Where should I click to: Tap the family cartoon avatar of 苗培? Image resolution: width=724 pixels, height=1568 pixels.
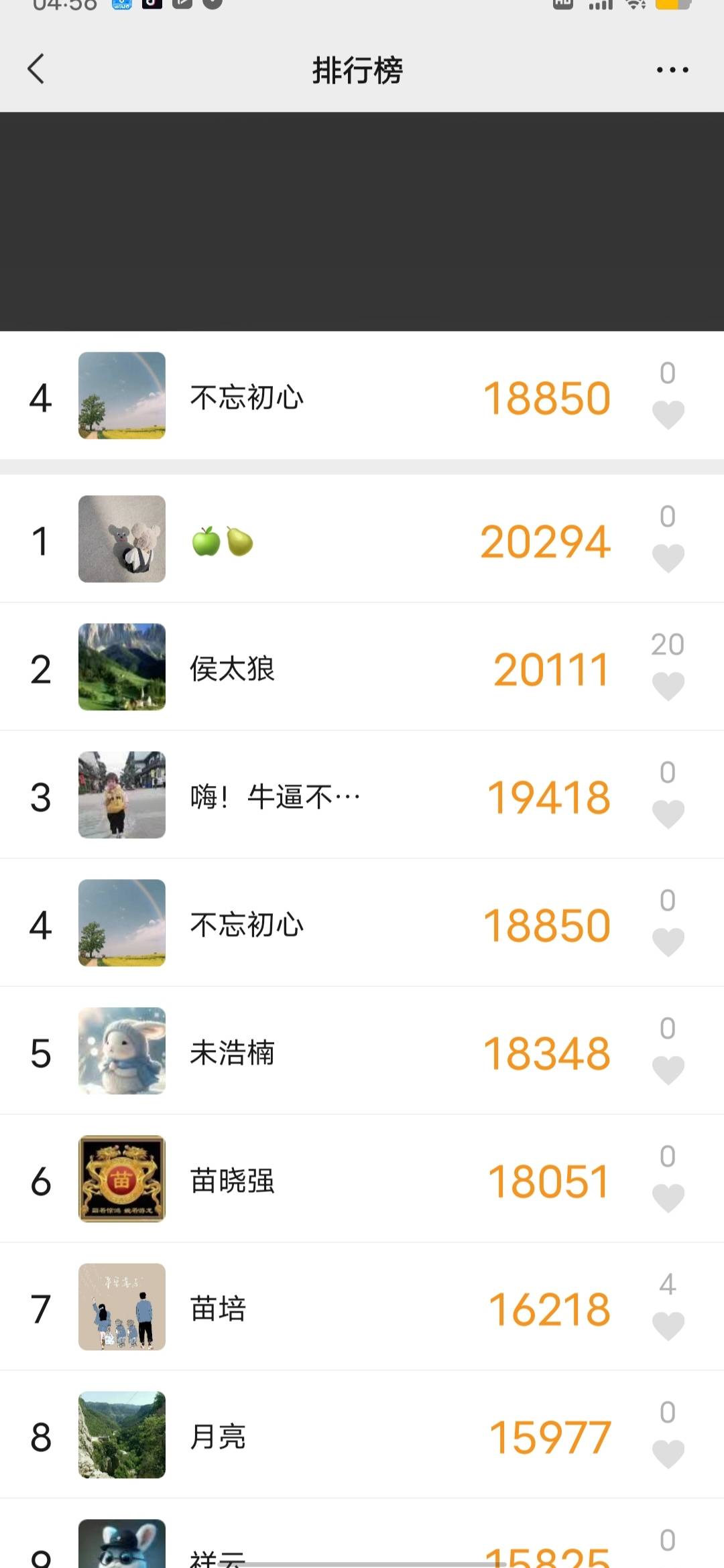pos(121,1308)
